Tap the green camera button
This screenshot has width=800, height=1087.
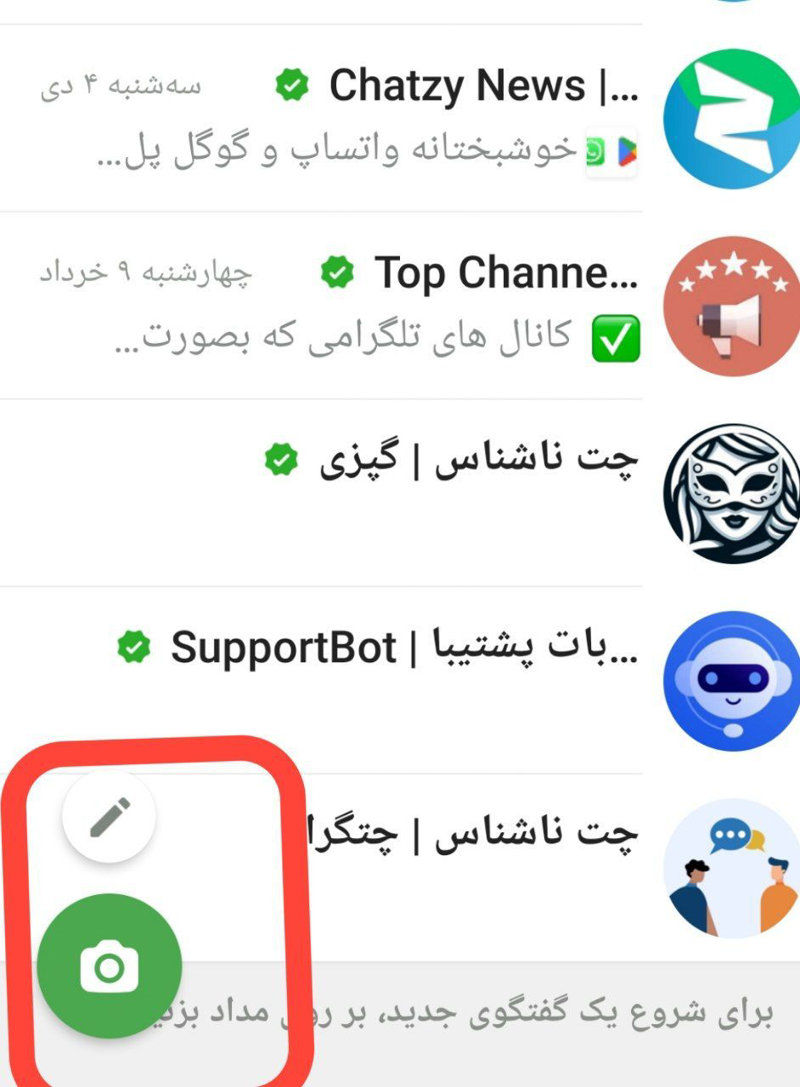pos(109,966)
